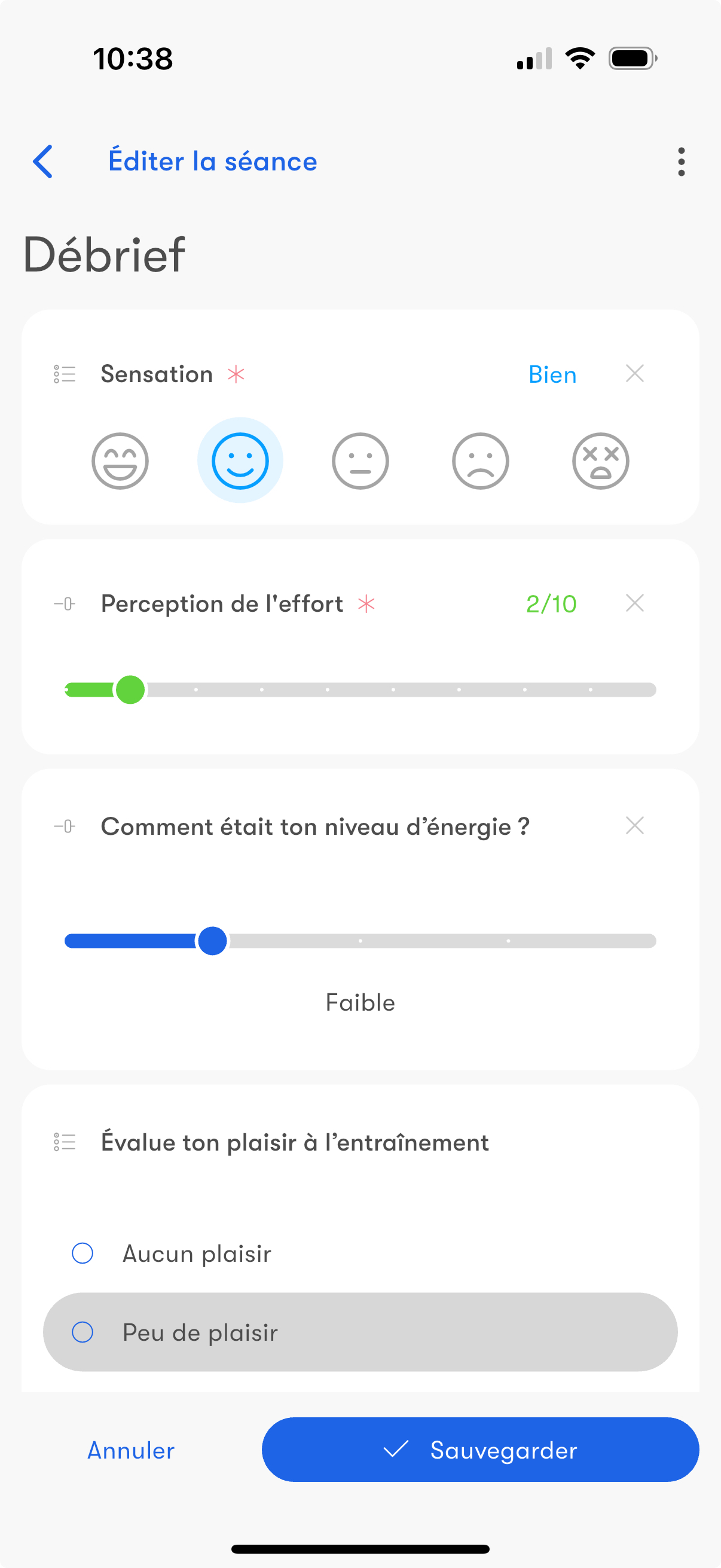Select the sad face sensation icon
The width and height of the screenshot is (721, 1568).
click(480, 461)
